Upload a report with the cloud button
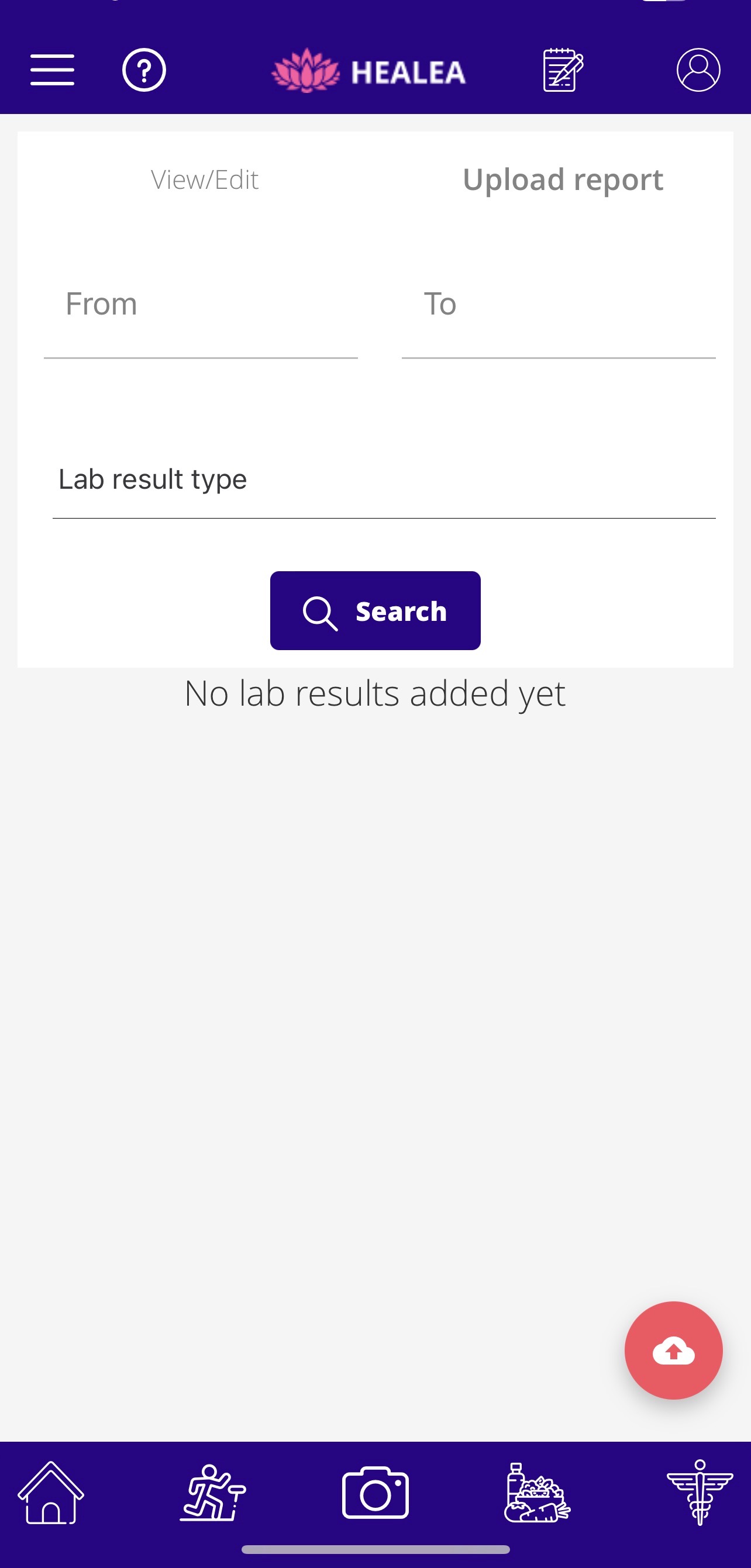Image resolution: width=751 pixels, height=1568 pixels. click(x=673, y=1350)
